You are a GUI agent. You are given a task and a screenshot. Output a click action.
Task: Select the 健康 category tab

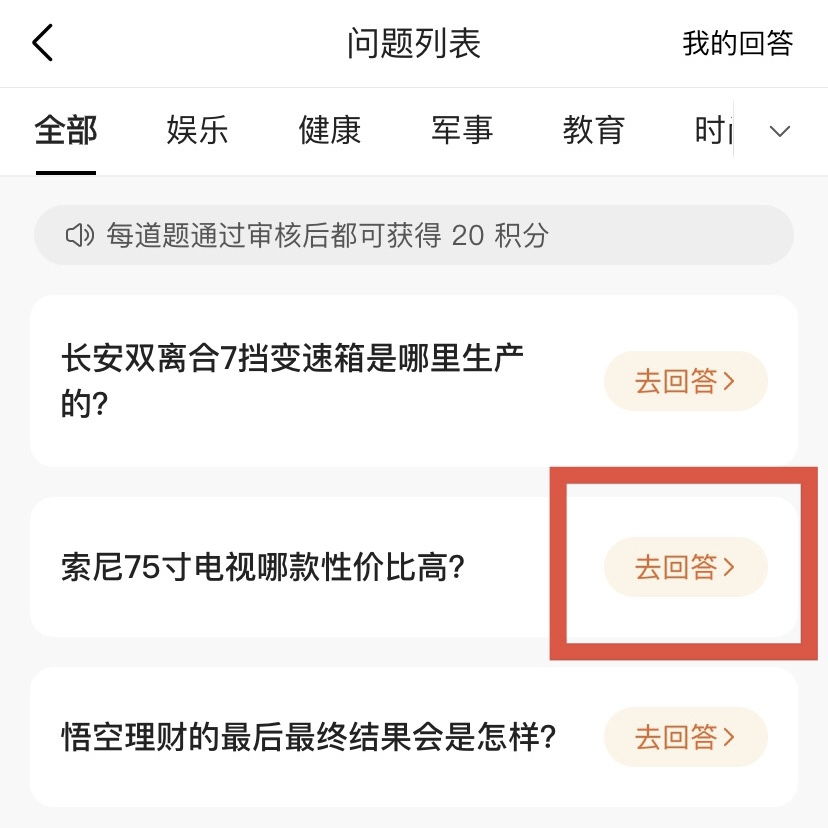(x=330, y=131)
